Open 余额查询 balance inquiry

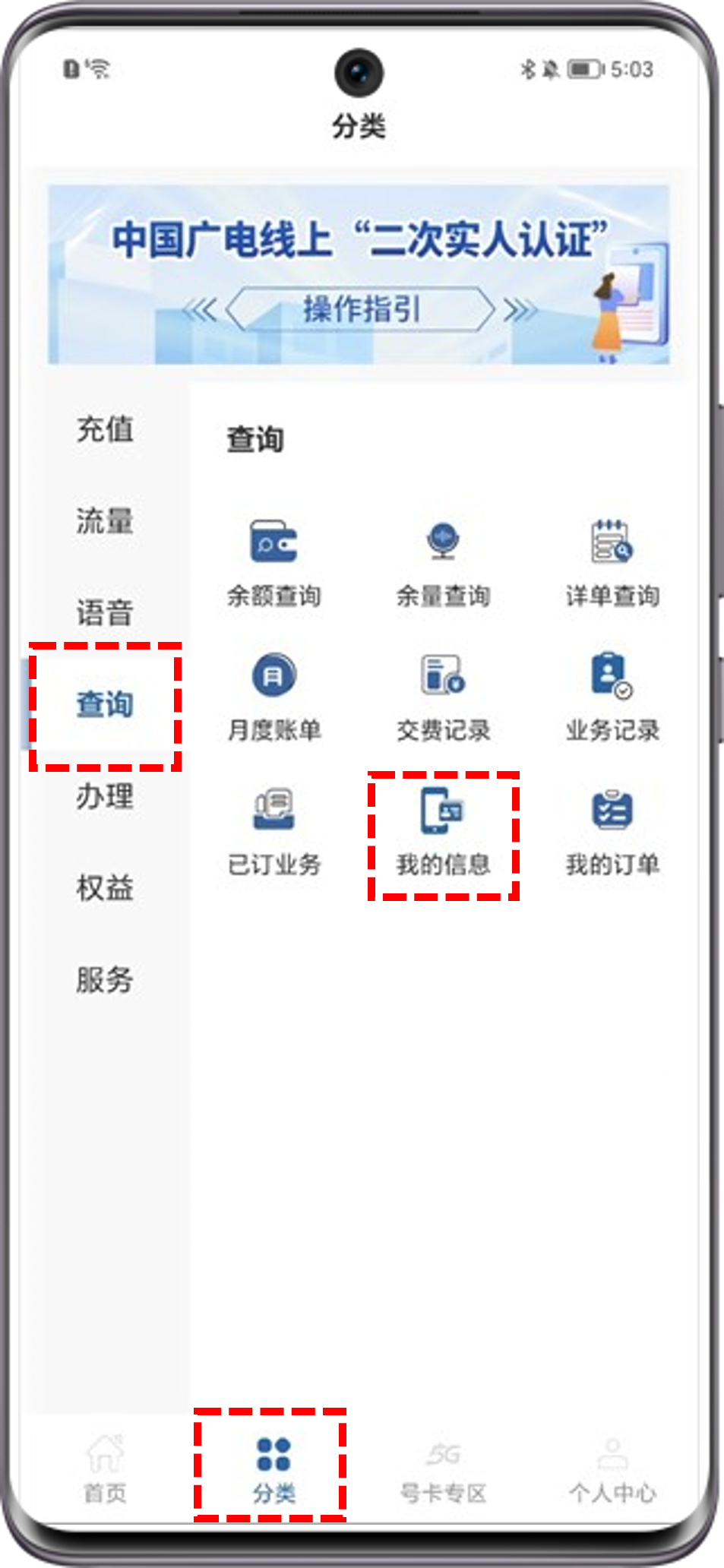pyautogui.click(x=274, y=562)
